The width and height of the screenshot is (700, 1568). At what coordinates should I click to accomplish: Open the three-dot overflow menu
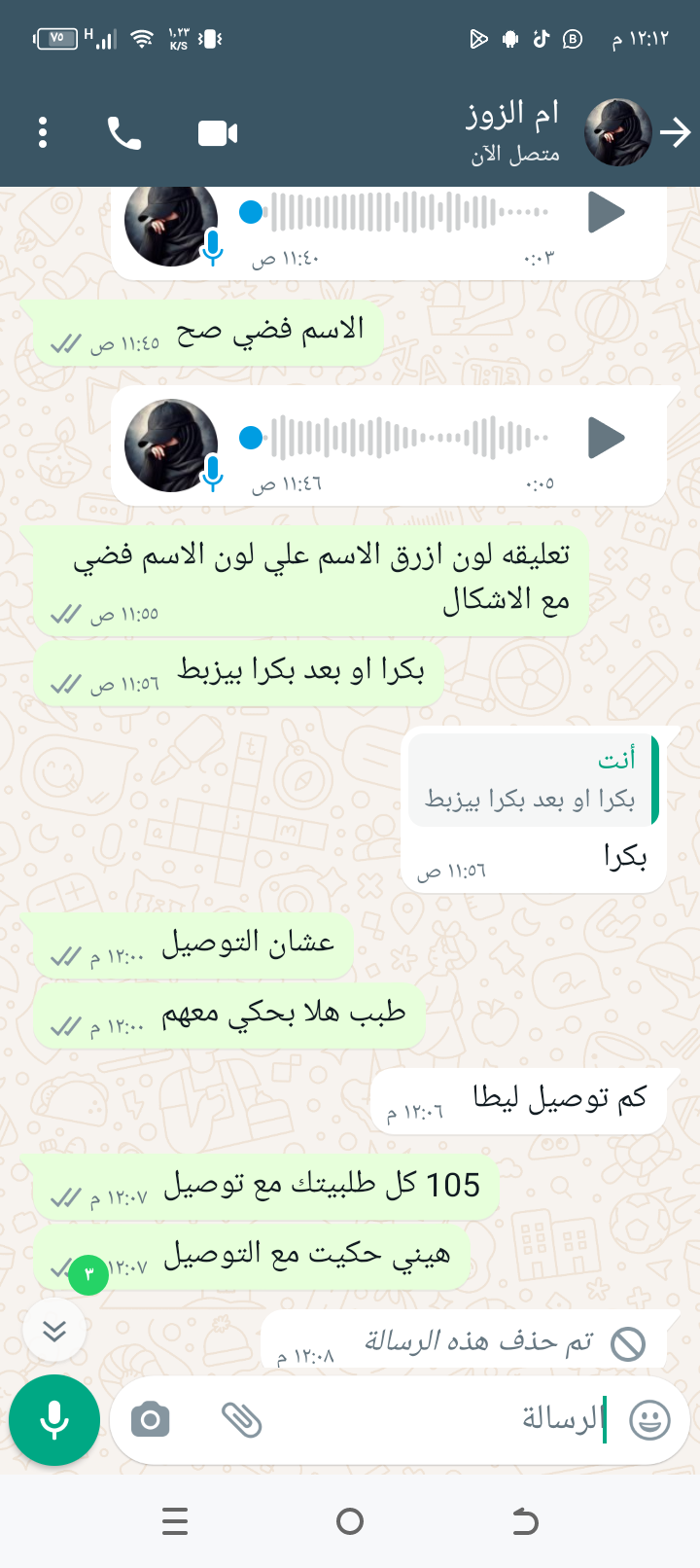coord(43,132)
